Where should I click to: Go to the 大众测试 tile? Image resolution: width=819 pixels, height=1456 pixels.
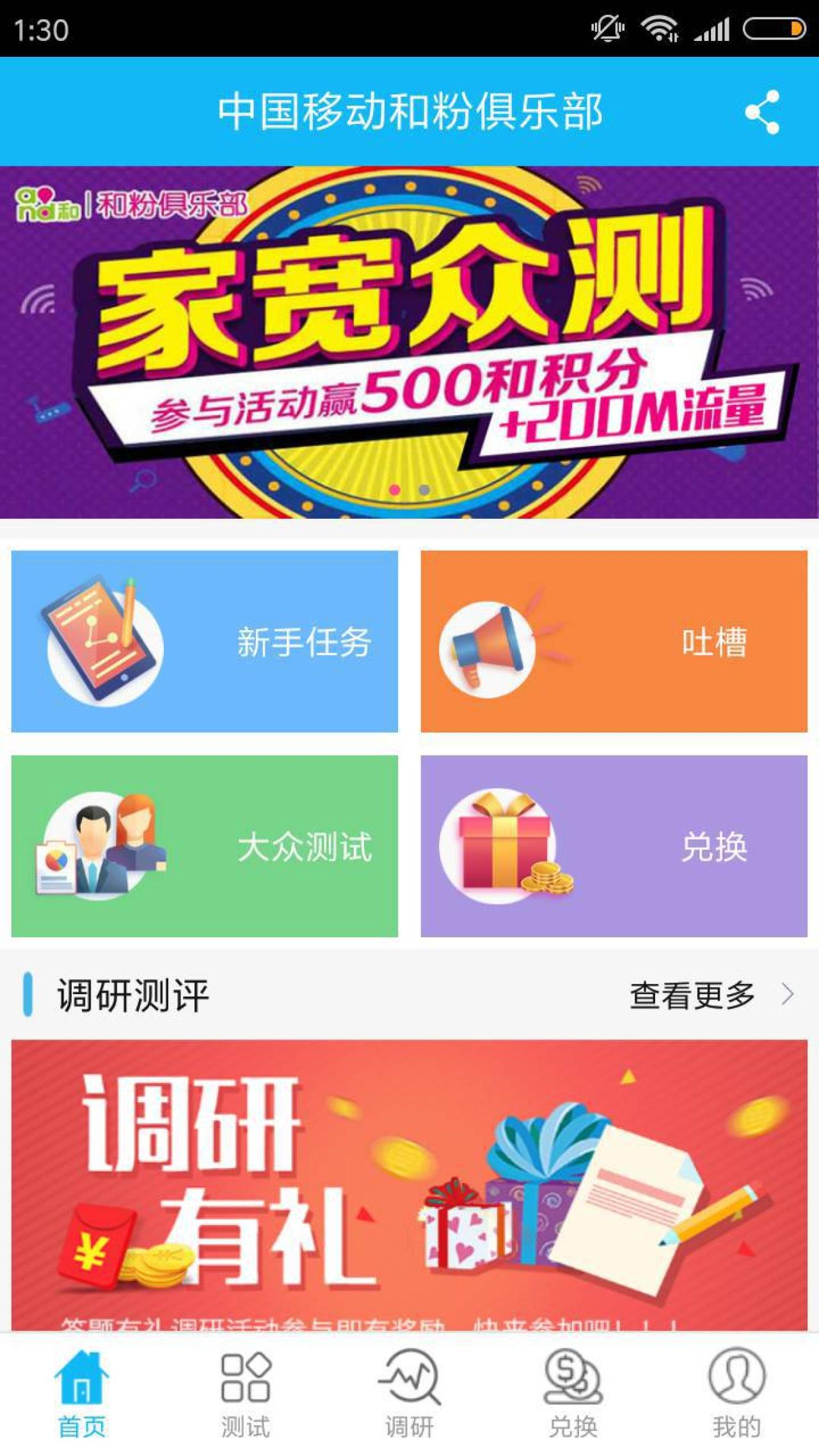coord(205,846)
